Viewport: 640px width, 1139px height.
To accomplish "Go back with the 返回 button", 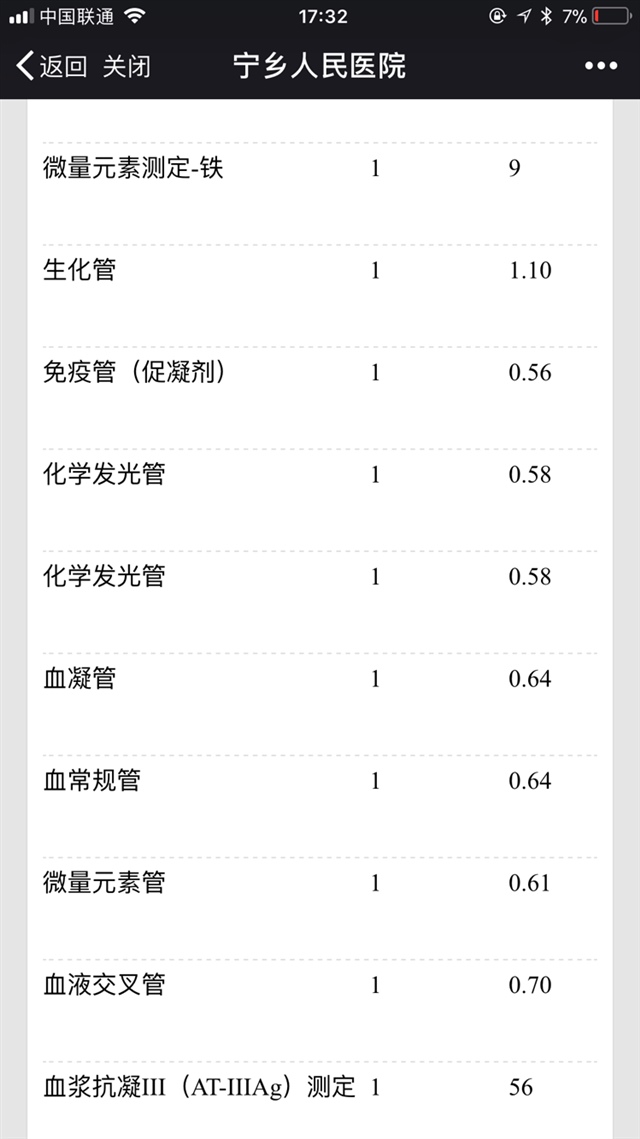I will click(52, 67).
